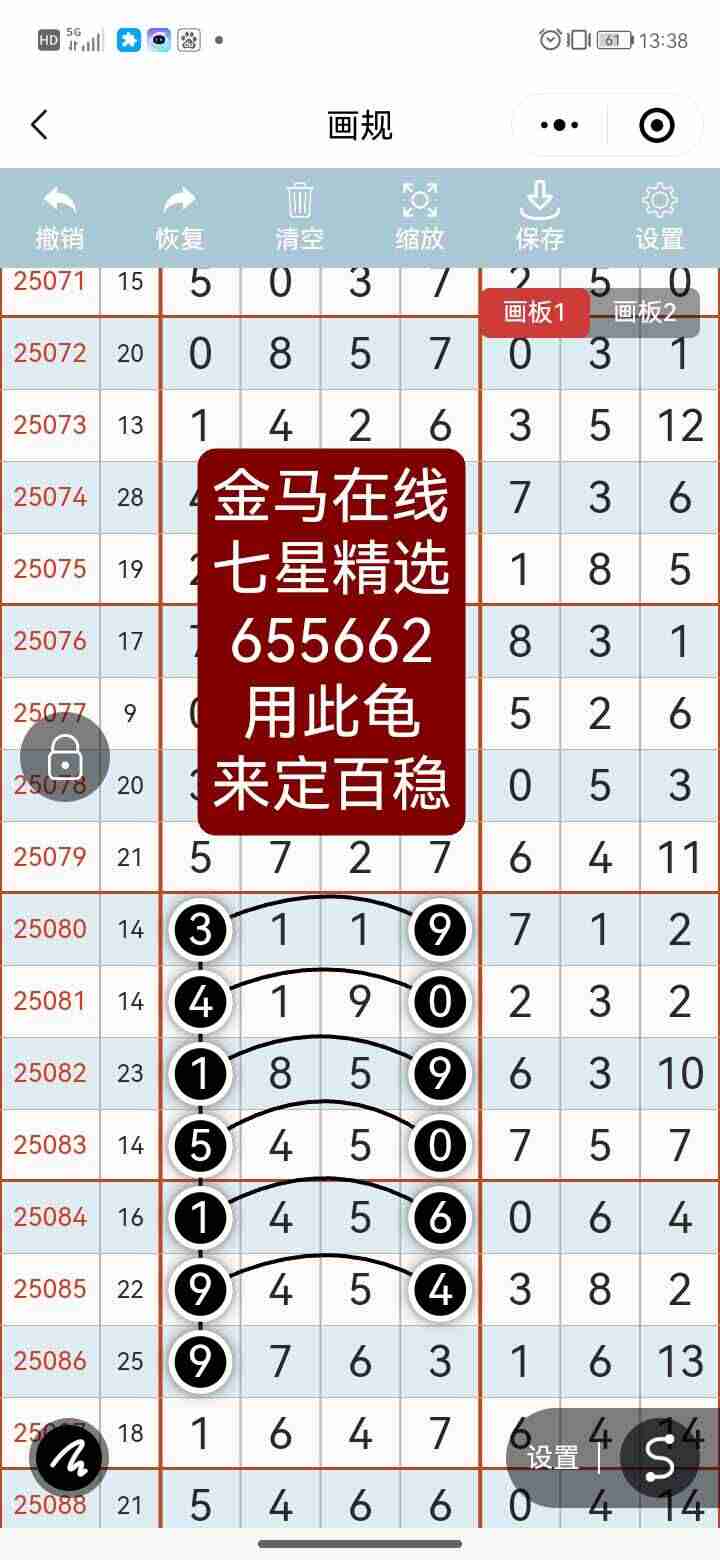Select row label 25080 in the chart
Screen dimensions: 720x1560
coord(51,928)
